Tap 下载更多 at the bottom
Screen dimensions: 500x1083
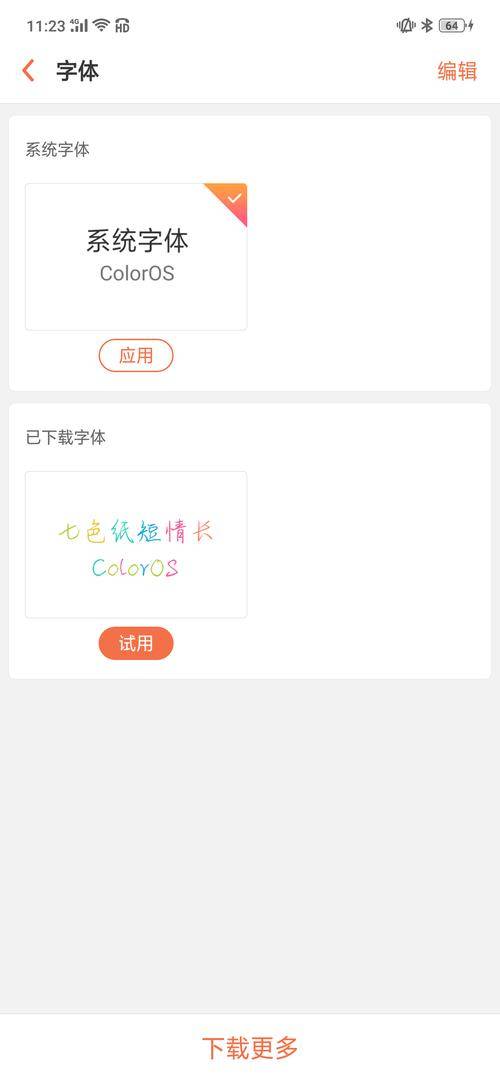click(250, 1048)
